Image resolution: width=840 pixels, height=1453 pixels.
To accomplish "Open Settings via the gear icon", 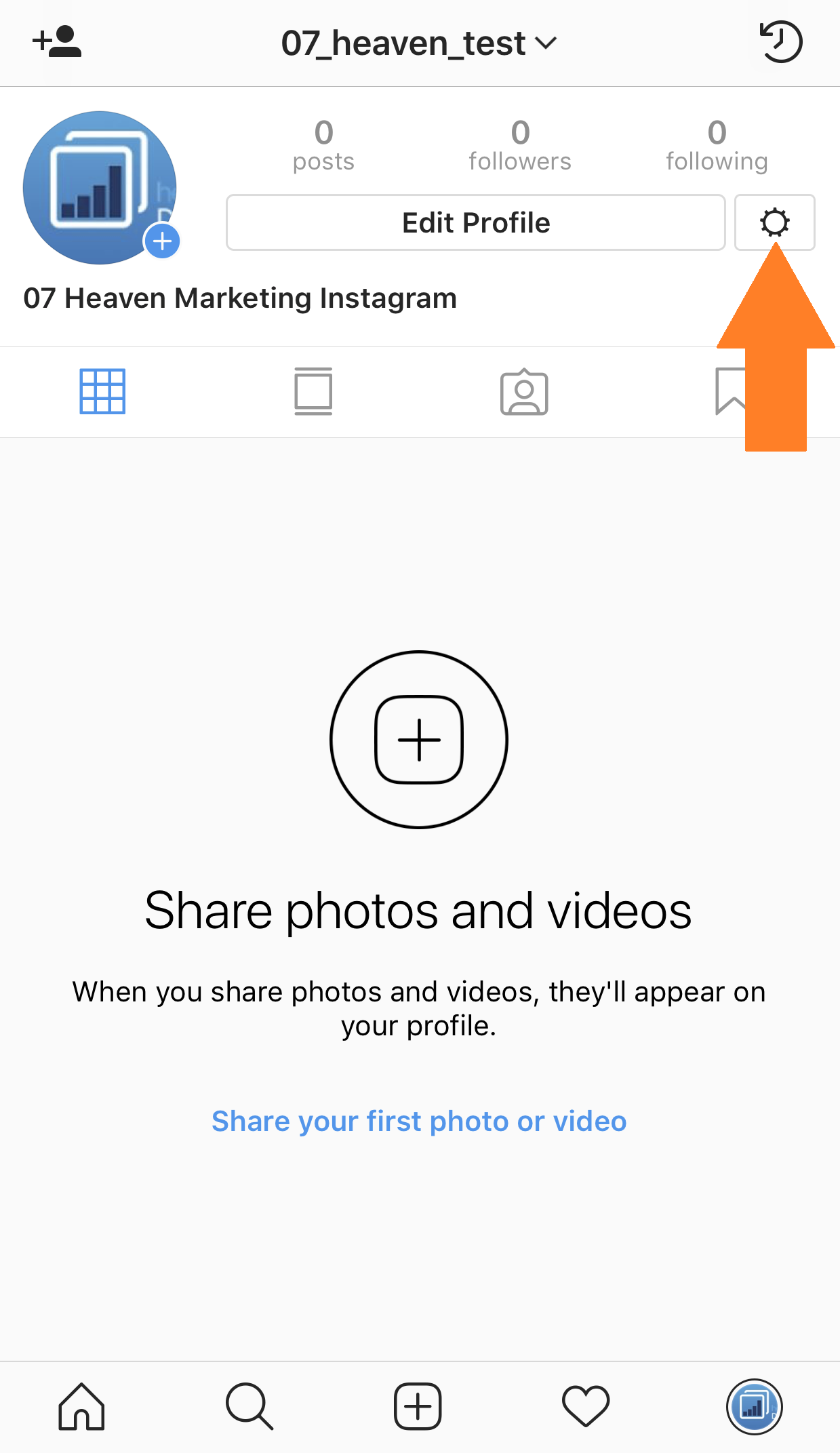I will click(x=774, y=222).
